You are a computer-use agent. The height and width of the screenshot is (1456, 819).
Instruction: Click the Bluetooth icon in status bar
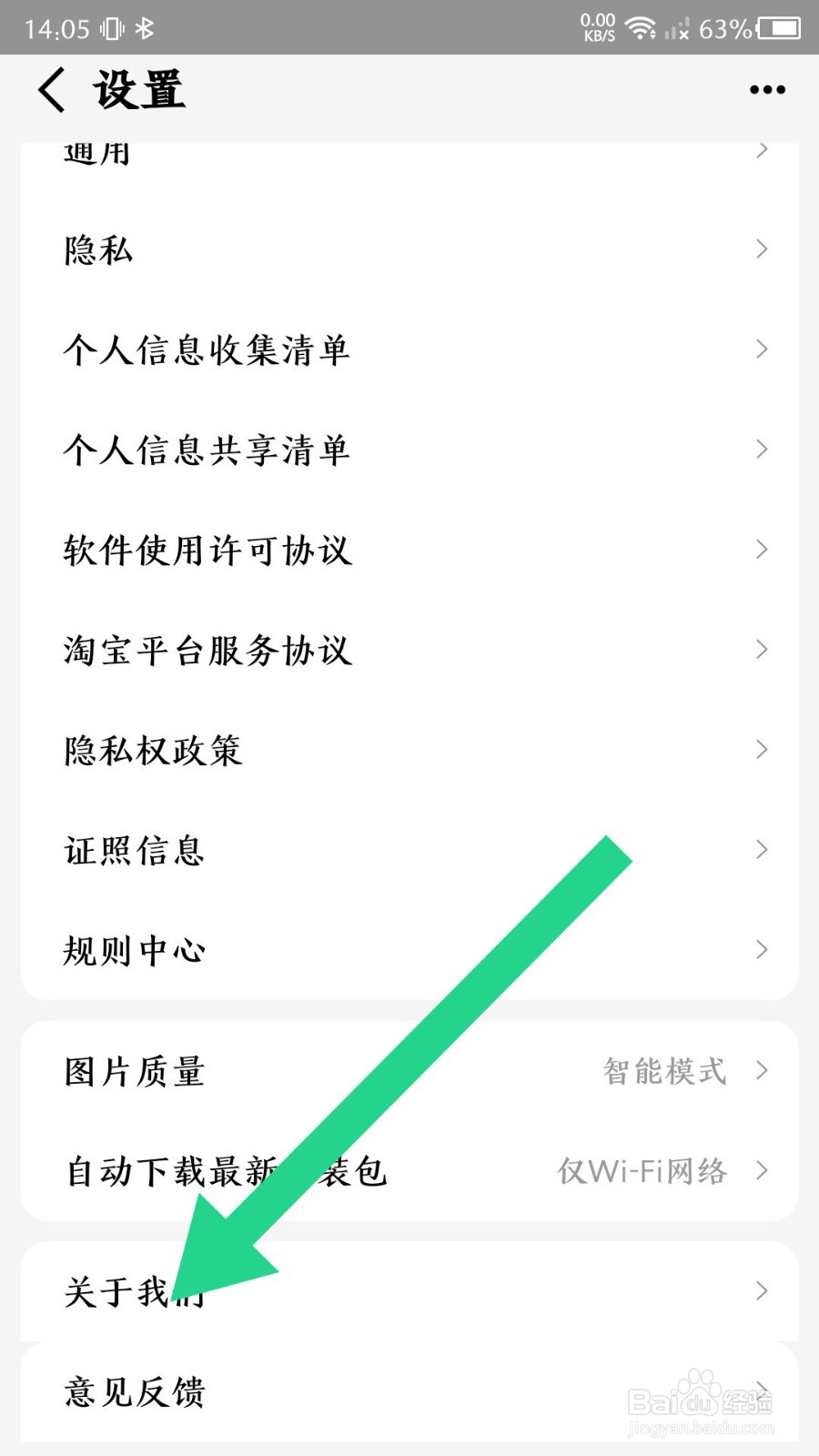(x=144, y=27)
